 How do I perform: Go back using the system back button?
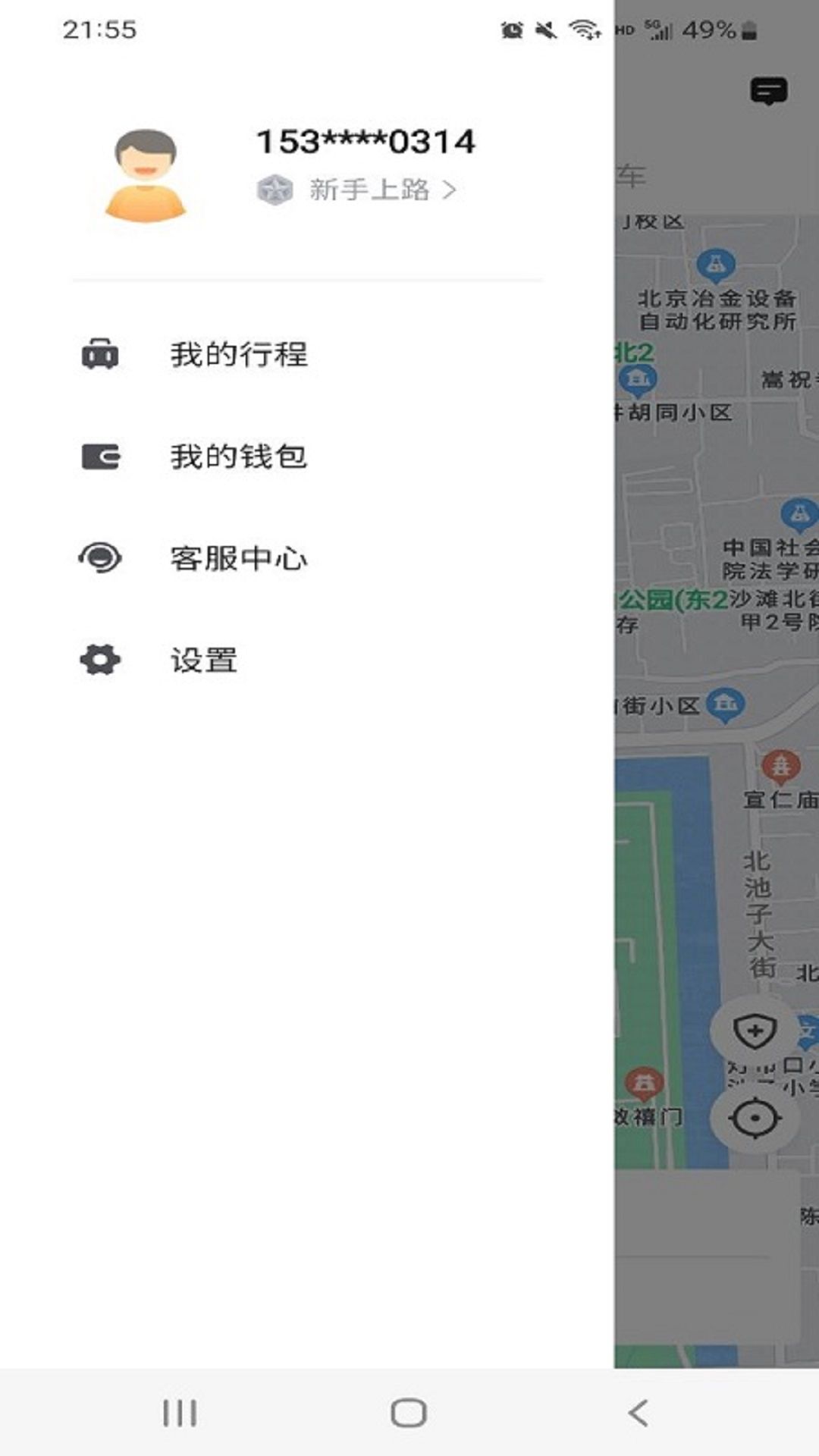[x=639, y=1413]
